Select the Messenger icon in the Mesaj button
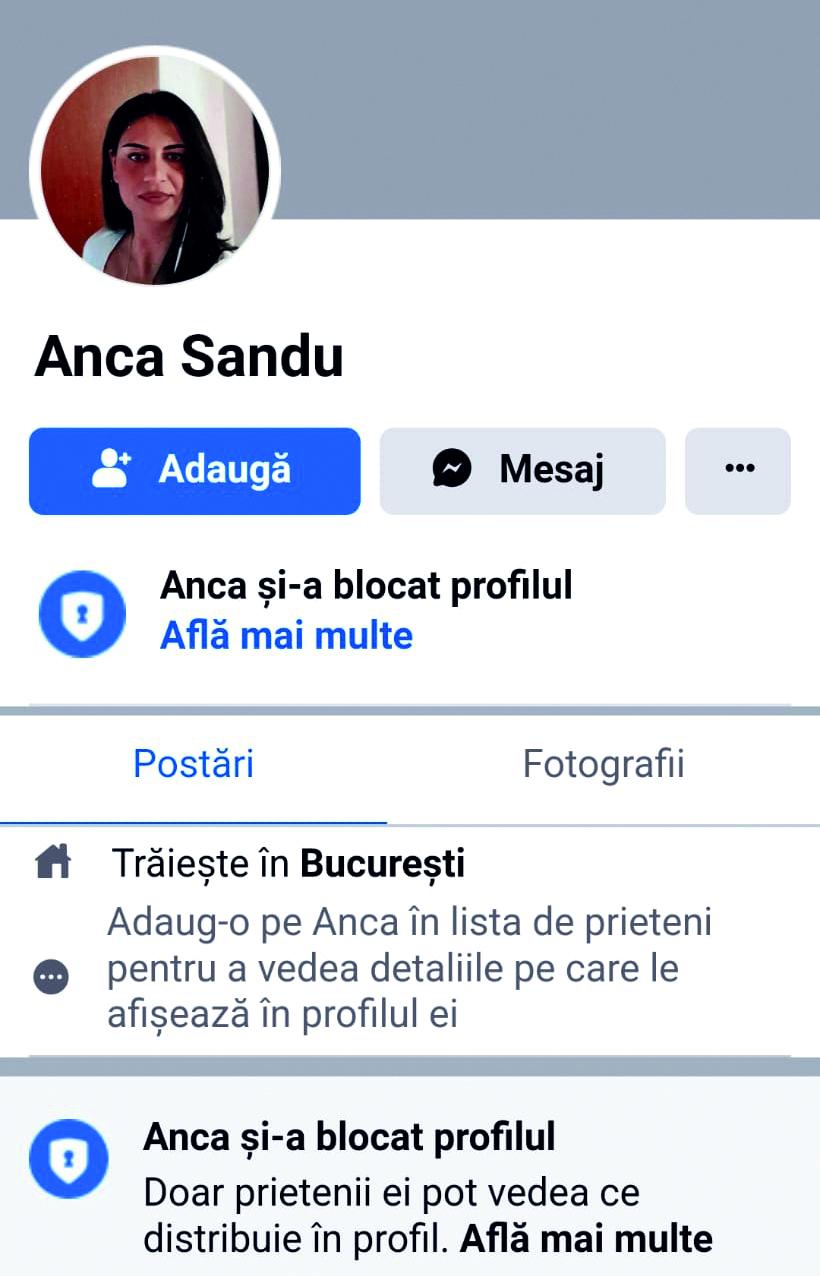 click(x=452, y=470)
